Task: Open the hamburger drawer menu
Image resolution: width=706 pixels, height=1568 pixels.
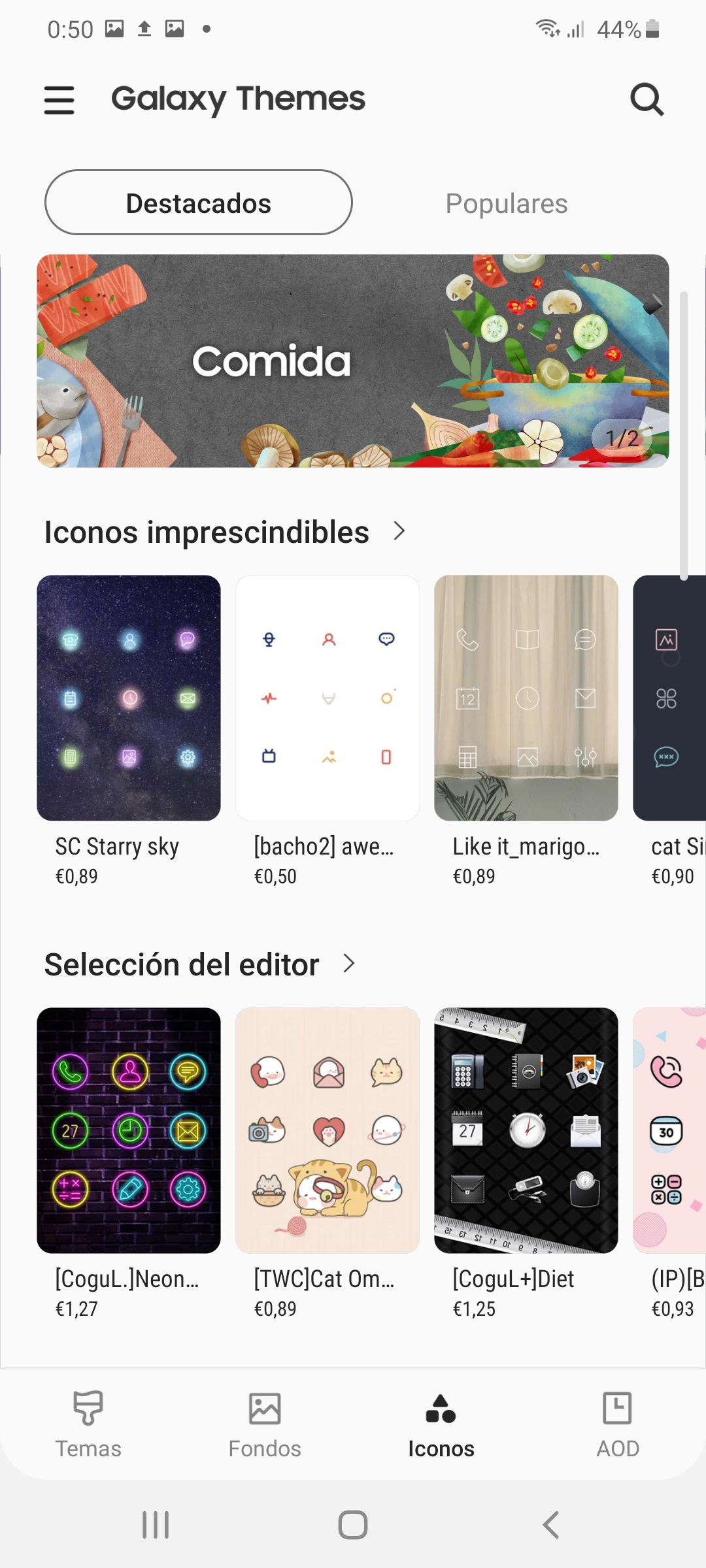Action: coord(59,100)
